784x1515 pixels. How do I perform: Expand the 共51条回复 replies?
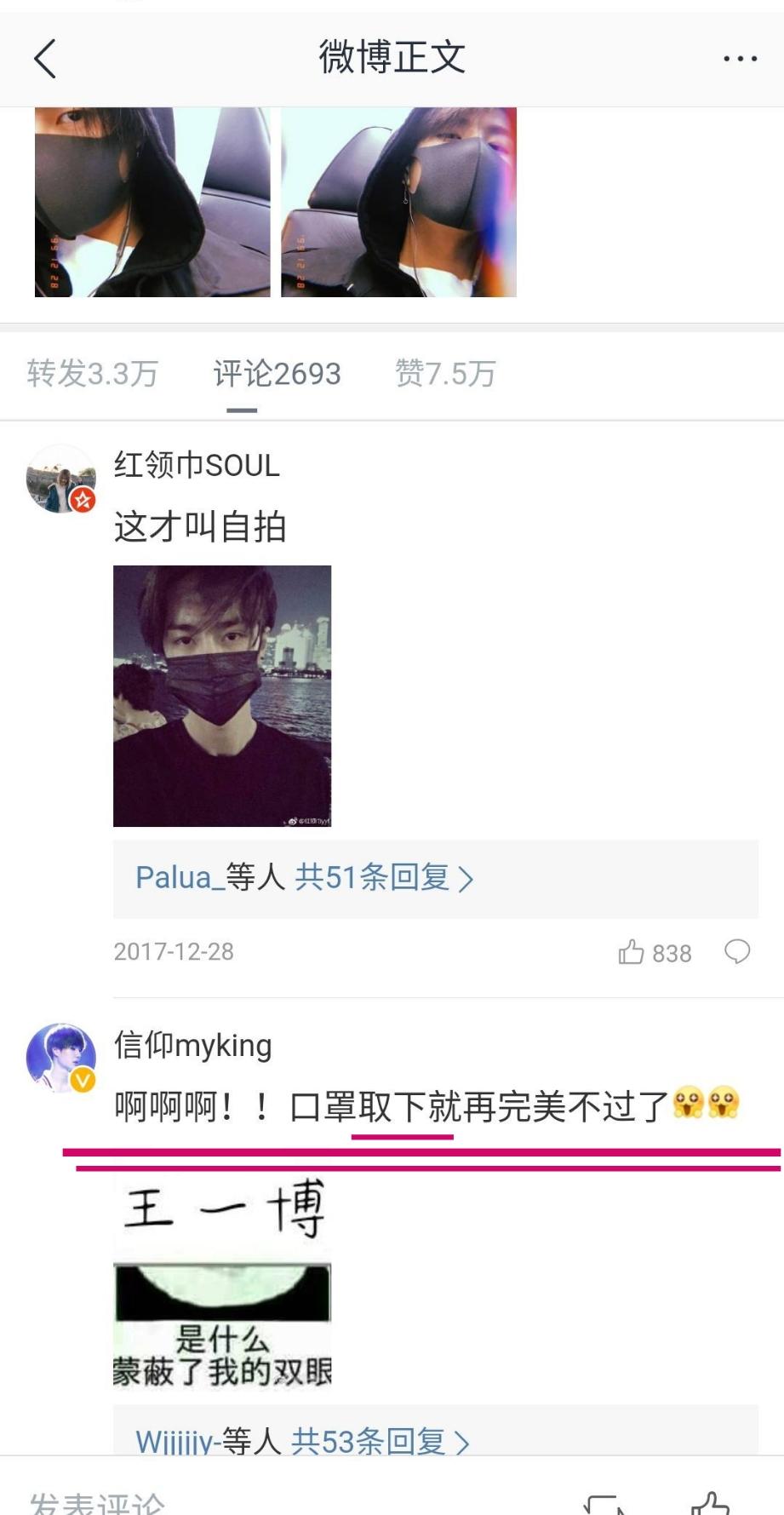pos(384,877)
